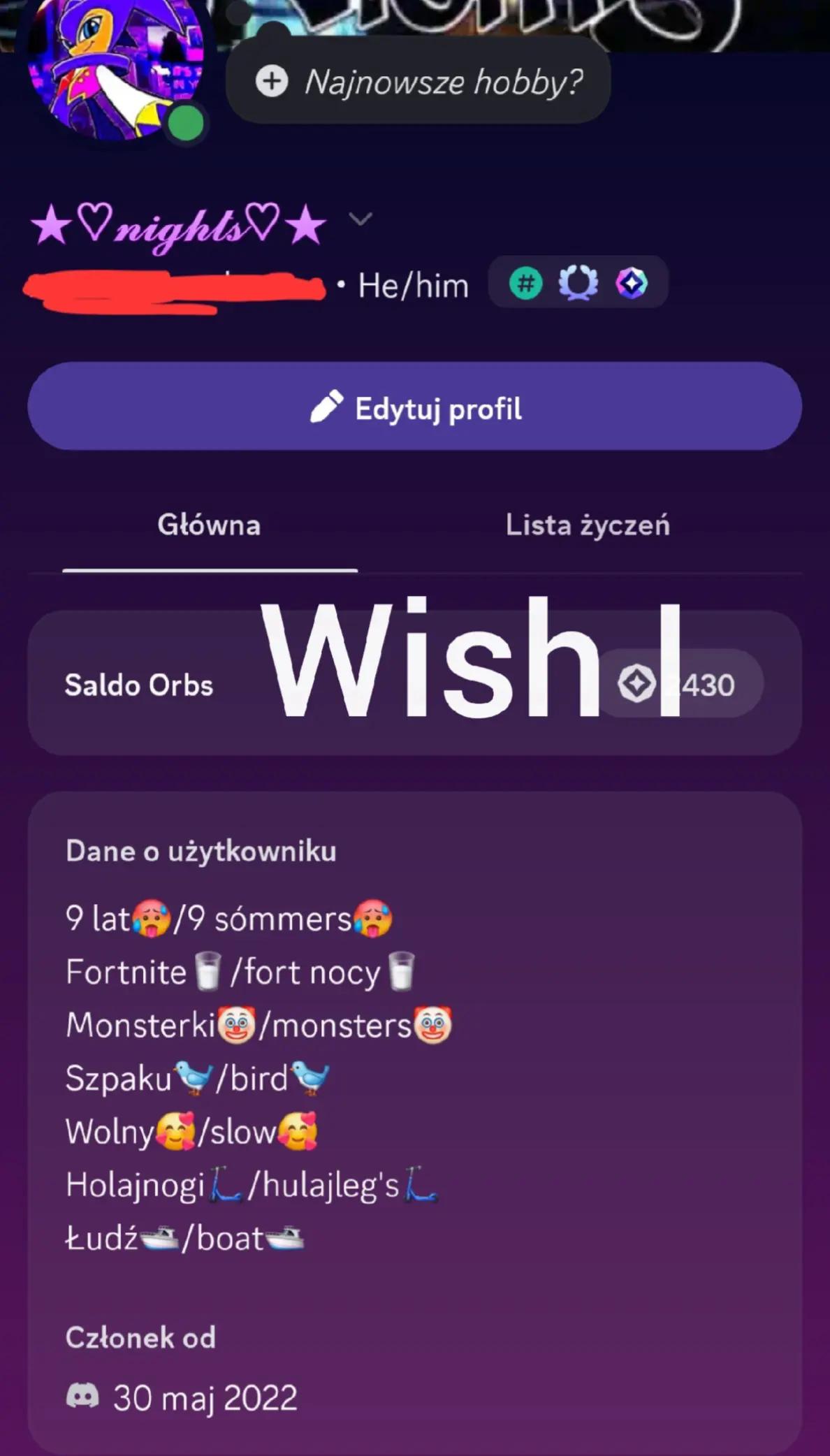Viewport: 830px width, 1456px height.
Task: Select the Główna tab
Action: point(209,525)
